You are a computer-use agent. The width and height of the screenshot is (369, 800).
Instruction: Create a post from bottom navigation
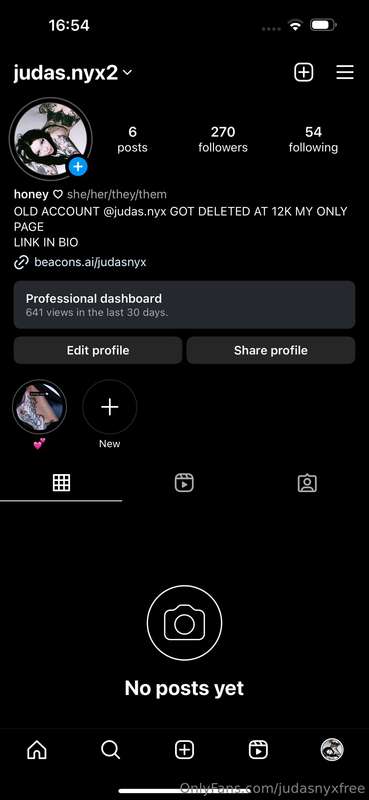click(x=184, y=749)
